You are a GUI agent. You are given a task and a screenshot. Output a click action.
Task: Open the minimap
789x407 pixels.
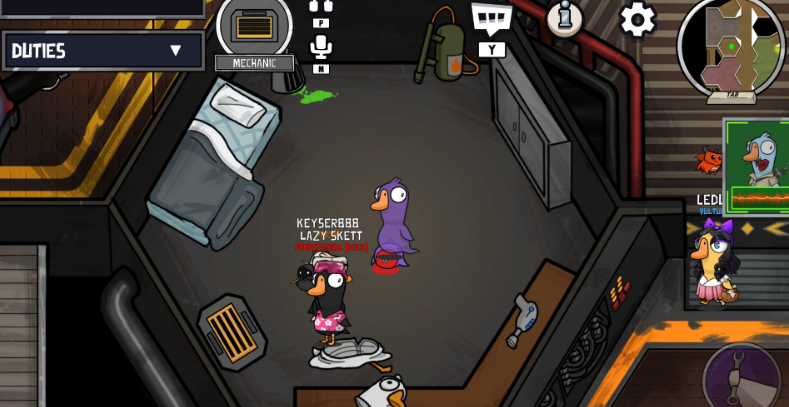[731, 45]
